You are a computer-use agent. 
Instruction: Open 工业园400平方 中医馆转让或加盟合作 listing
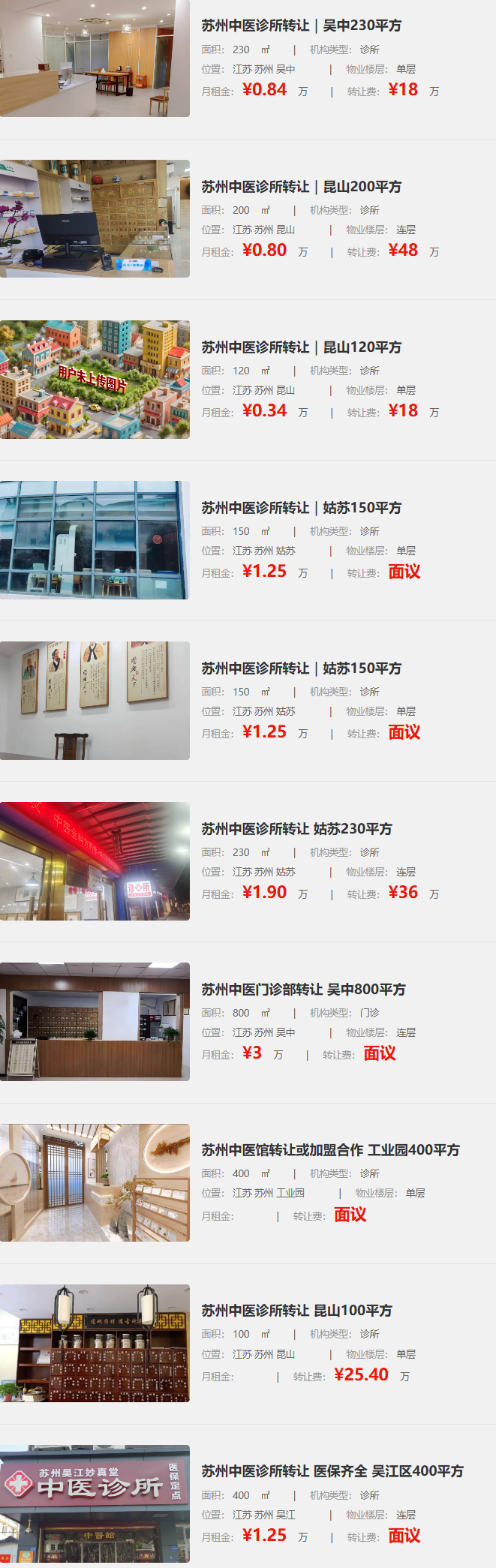[330, 1150]
